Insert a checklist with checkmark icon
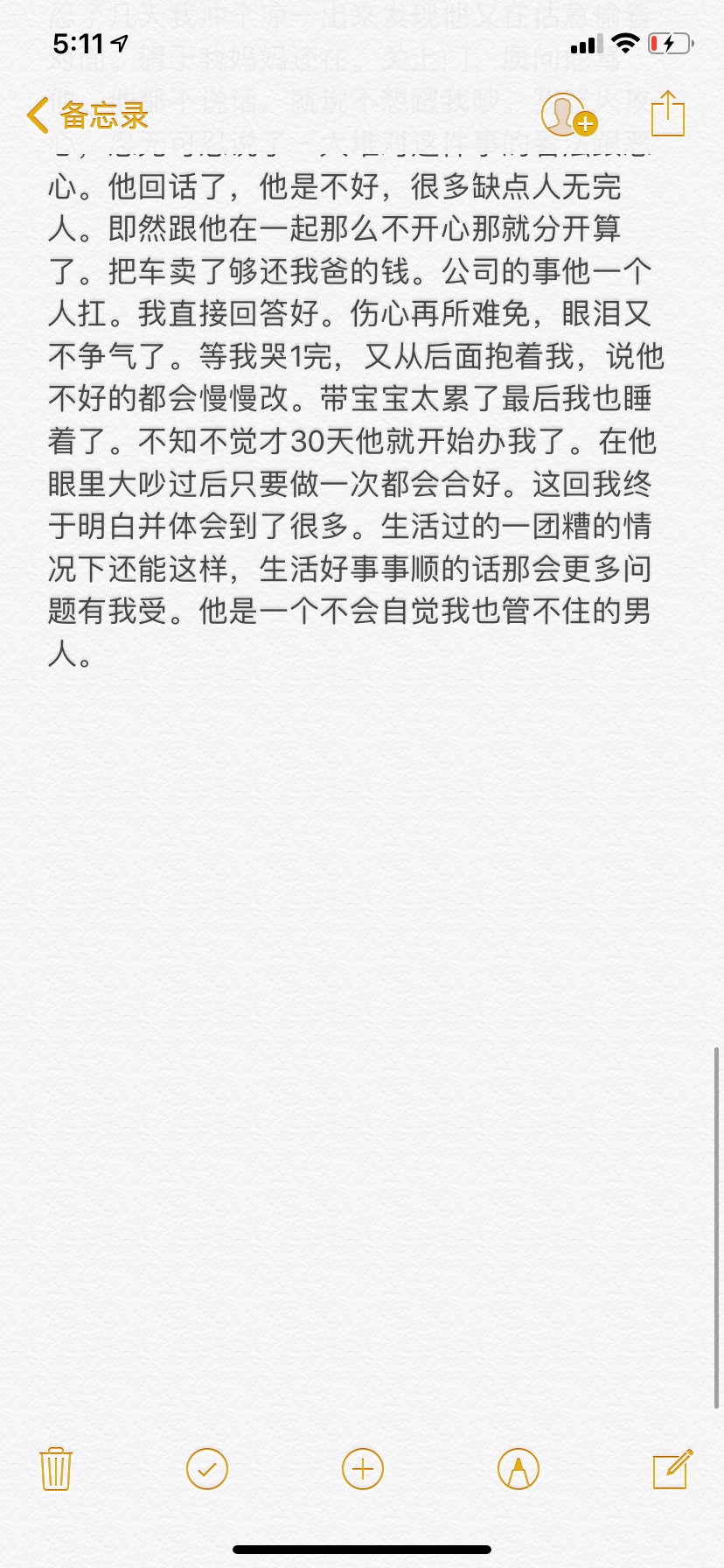 pyautogui.click(x=207, y=1468)
